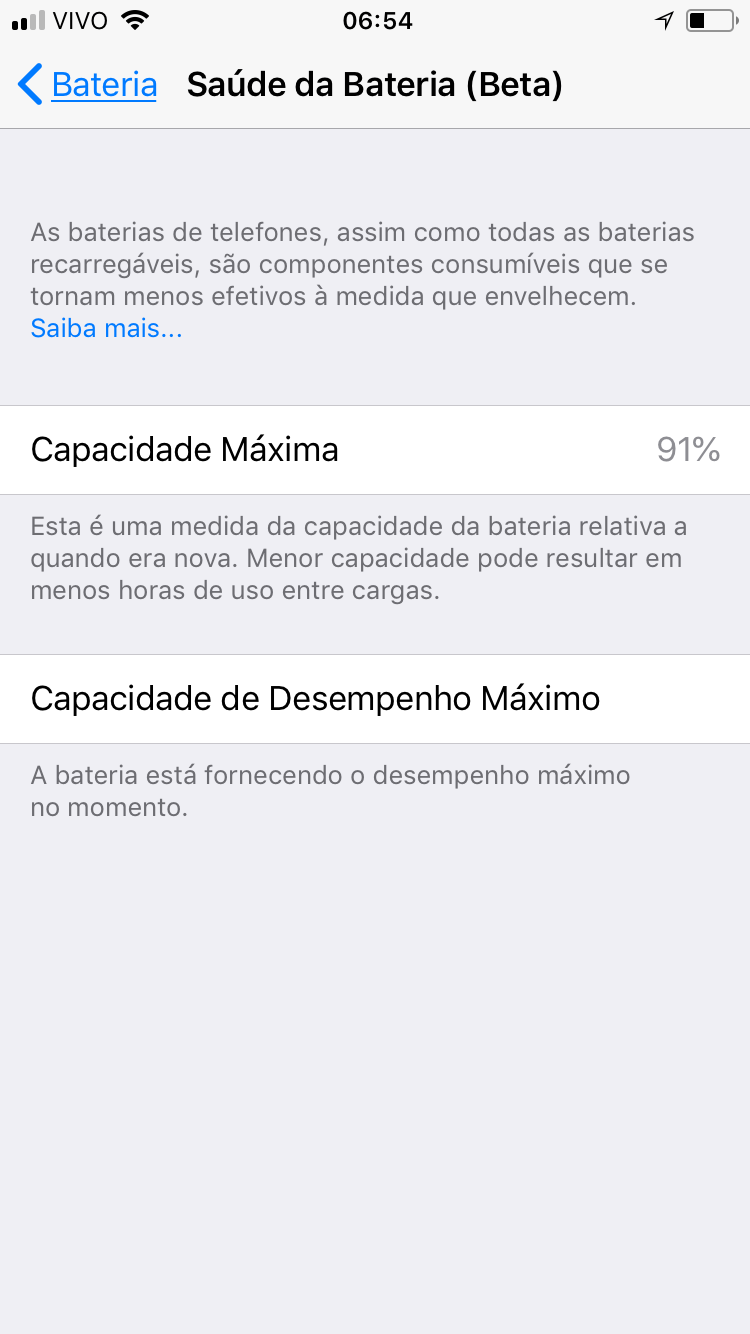Tap the Capacidade de Desempenho Máximo label

point(315,698)
